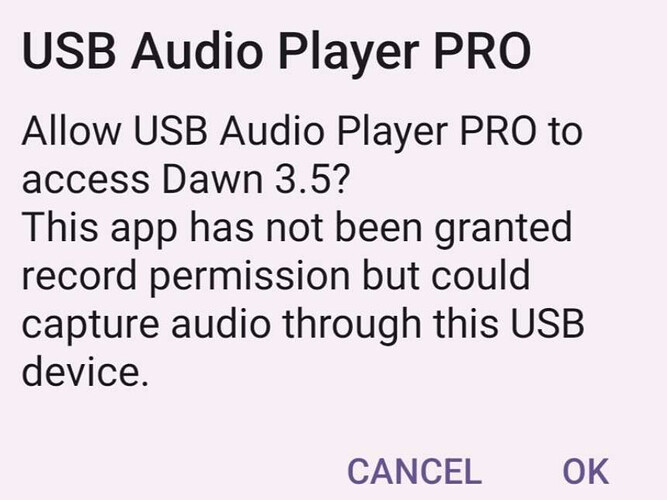Cancel the USB access request
The width and height of the screenshot is (667, 500).
[413, 470]
